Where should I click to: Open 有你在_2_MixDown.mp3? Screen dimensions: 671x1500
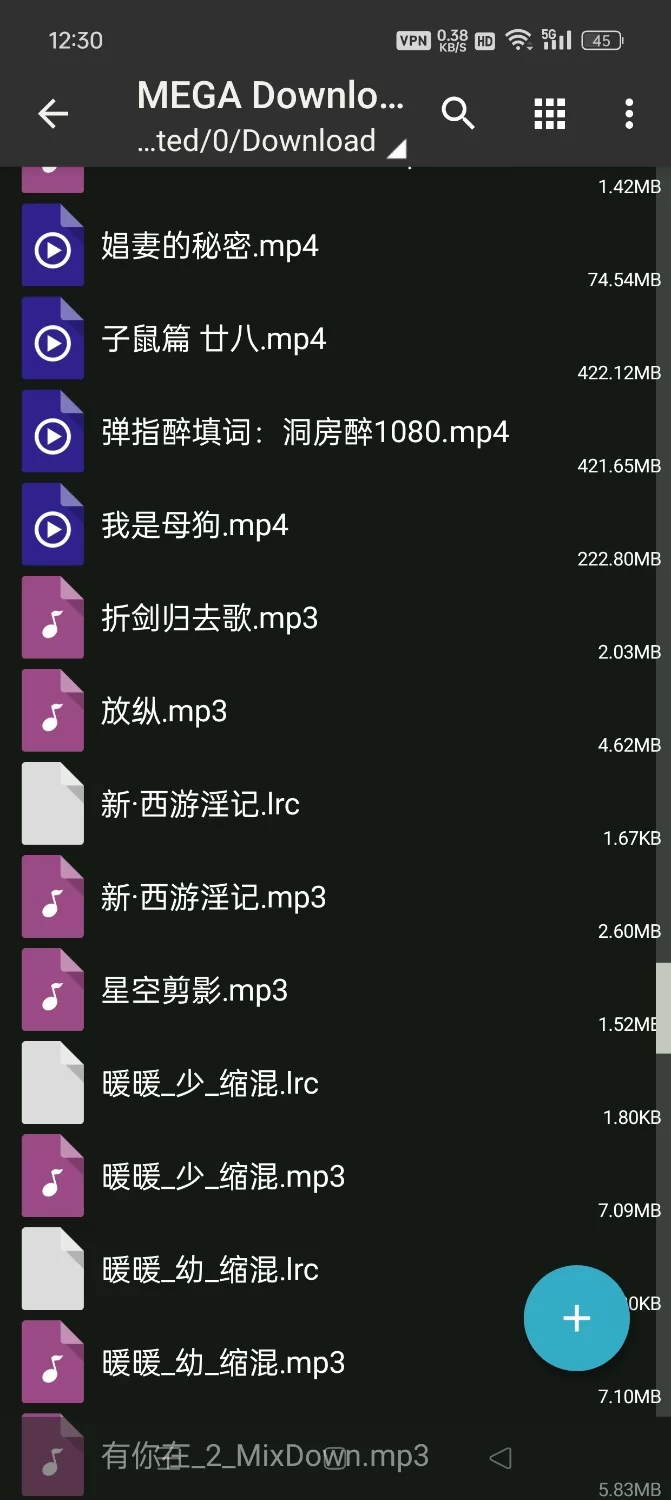point(265,1456)
